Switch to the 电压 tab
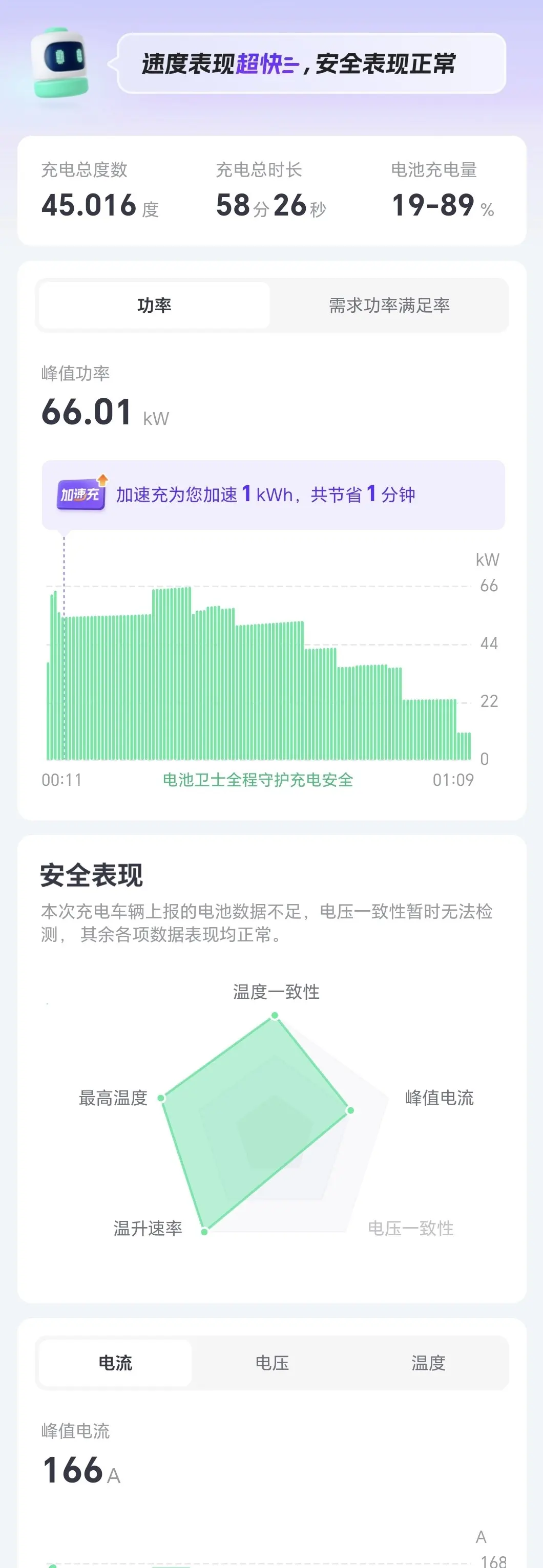The image size is (543, 1568). pos(272,1363)
